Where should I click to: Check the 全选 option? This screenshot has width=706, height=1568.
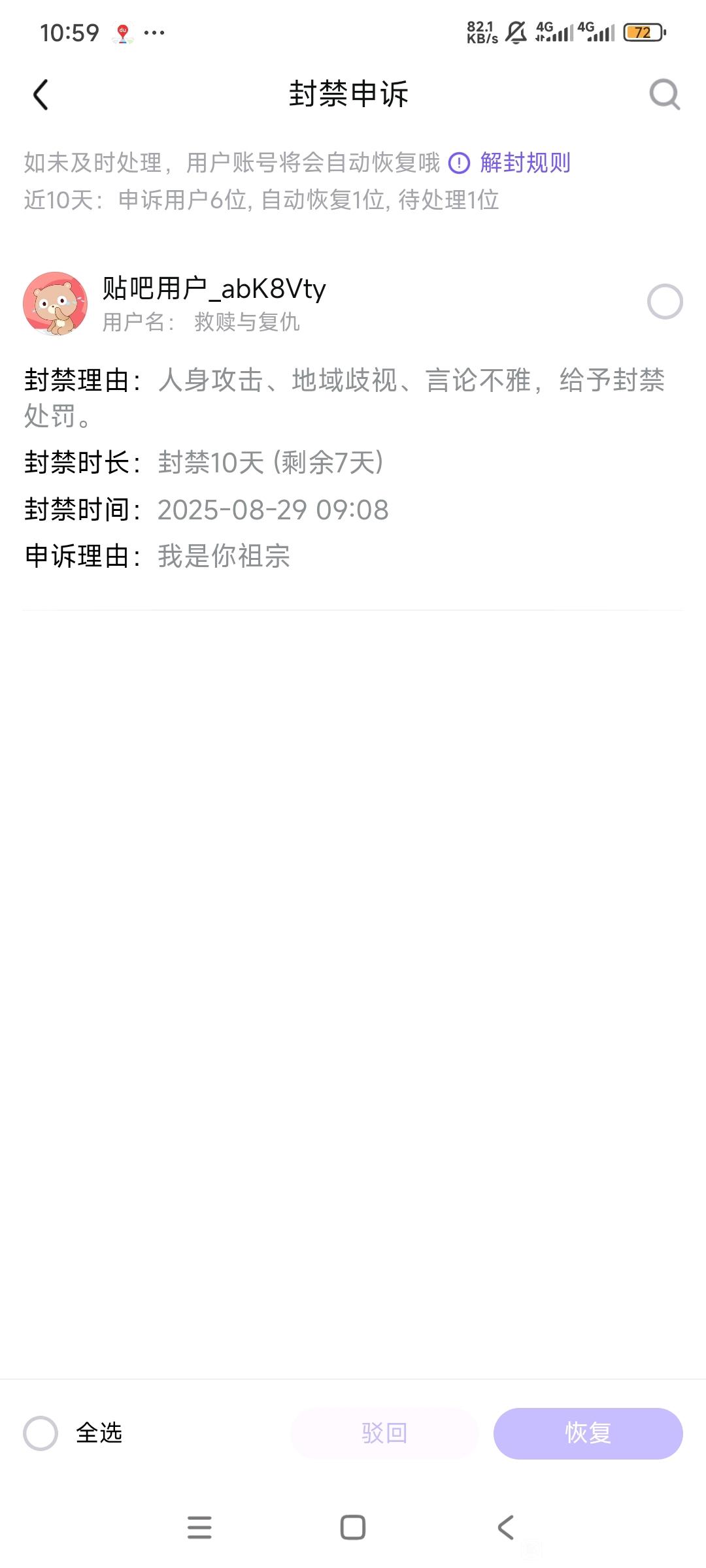tap(41, 1433)
